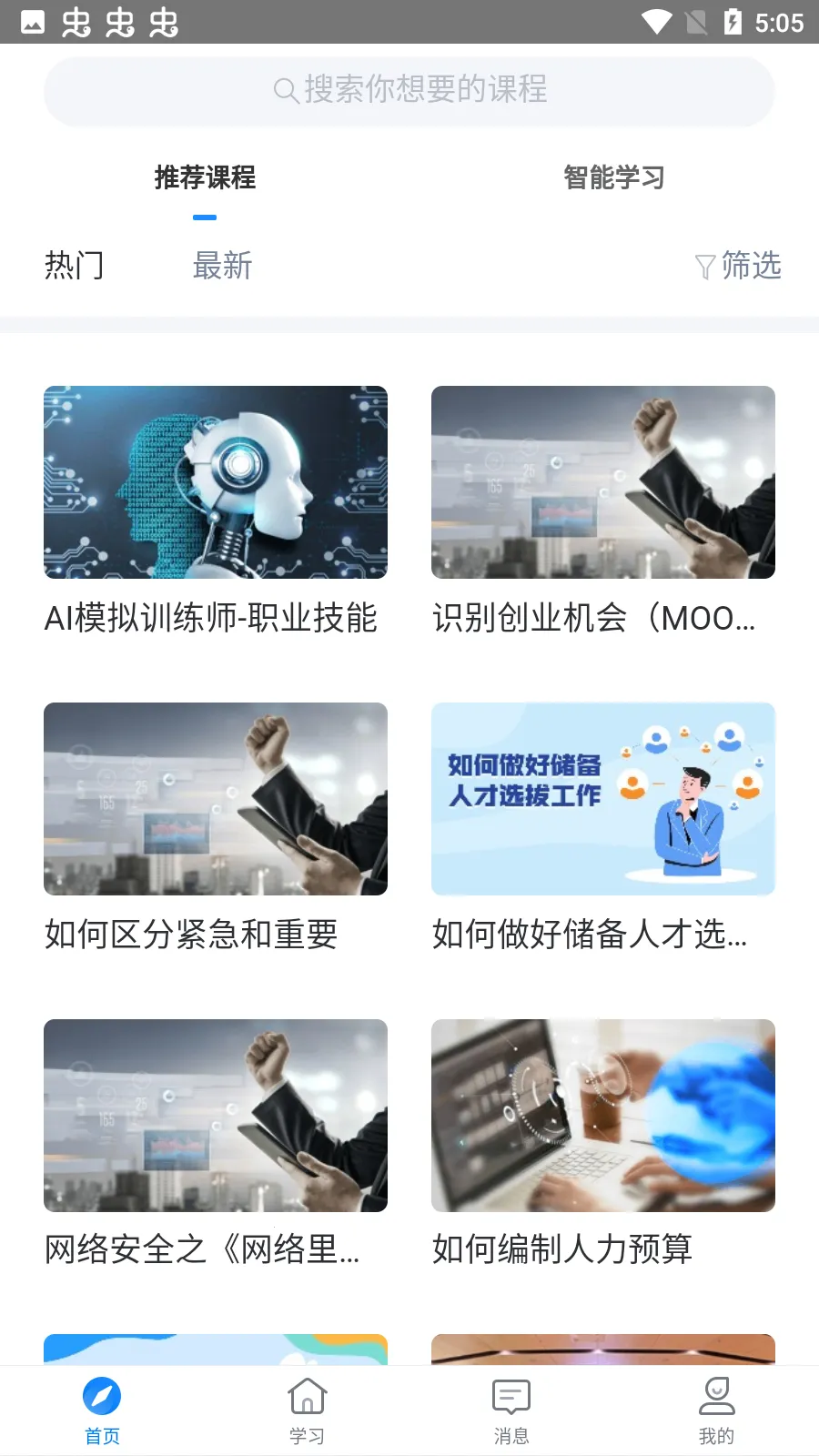Tap the 搜索你想要的课程 search box
This screenshot has width=819, height=1456.
click(x=409, y=90)
